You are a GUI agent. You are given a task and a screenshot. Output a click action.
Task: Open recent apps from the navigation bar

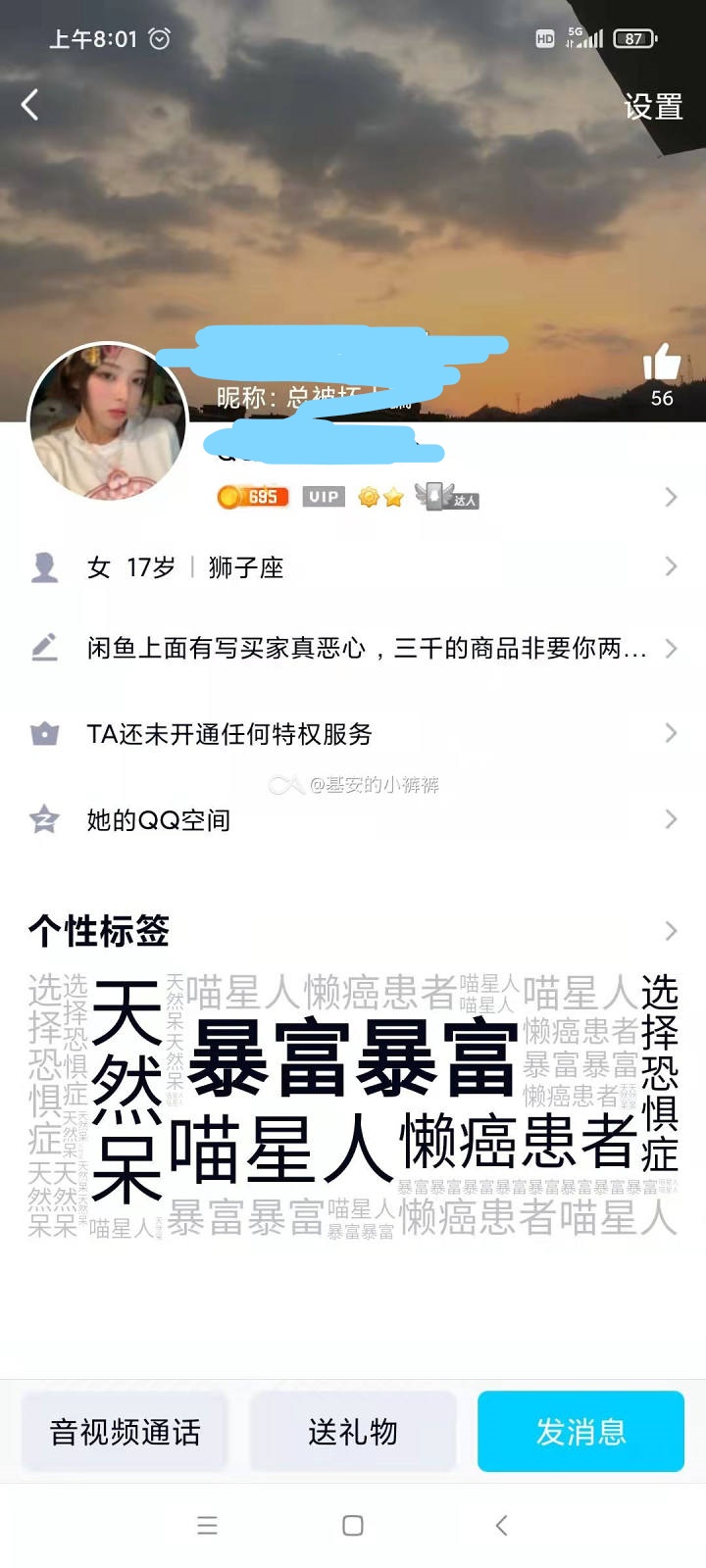(207, 1526)
